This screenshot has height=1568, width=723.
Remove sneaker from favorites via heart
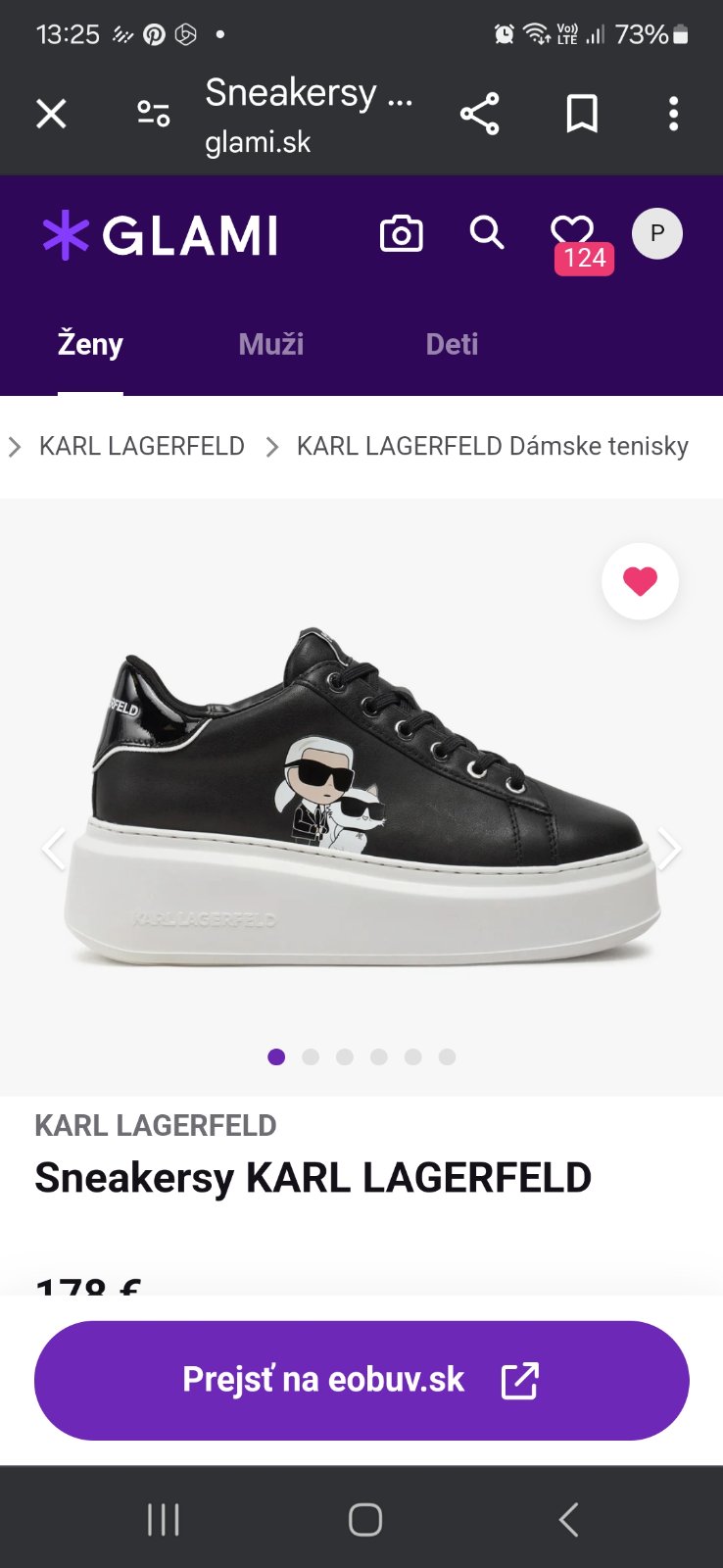[x=640, y=581]
